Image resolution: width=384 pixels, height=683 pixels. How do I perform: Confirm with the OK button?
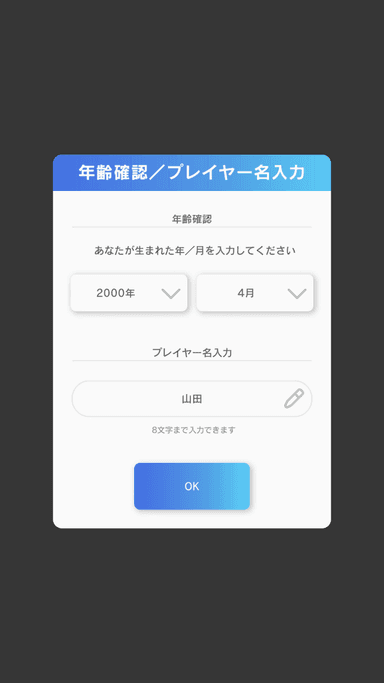[x=192, y=486]
